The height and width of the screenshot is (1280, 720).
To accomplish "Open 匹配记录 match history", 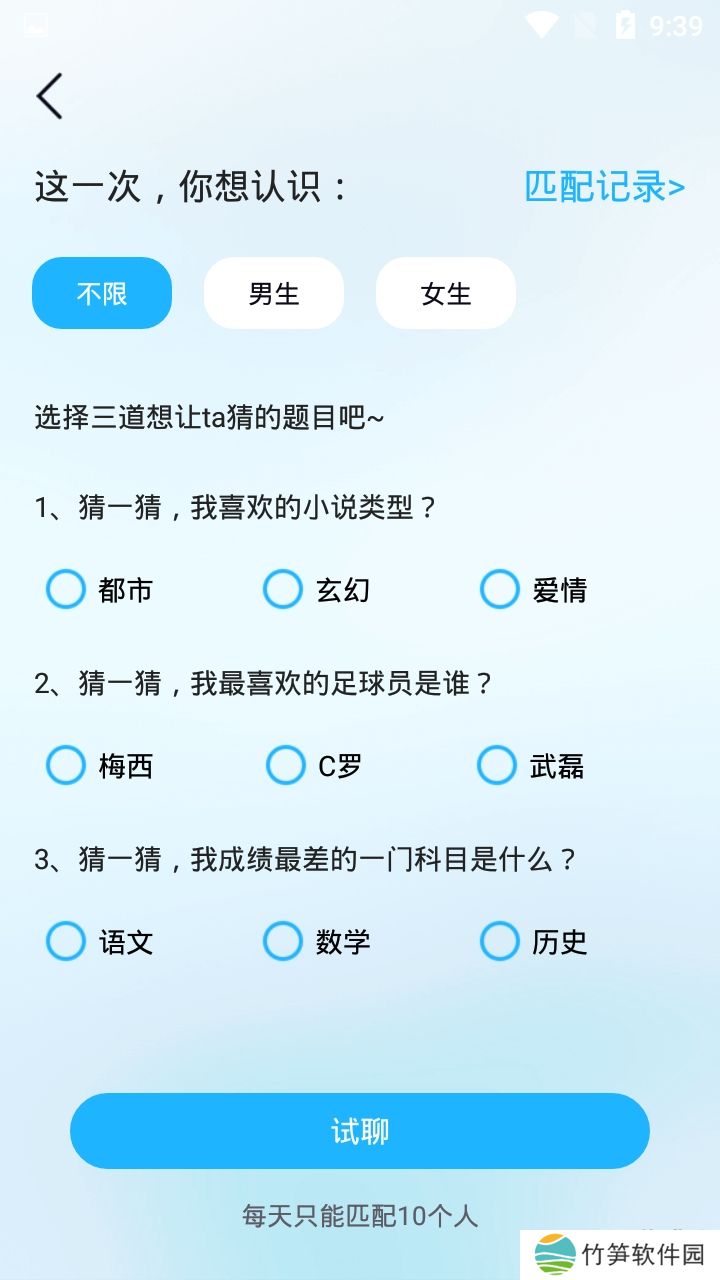I will [x=604, y=187].
